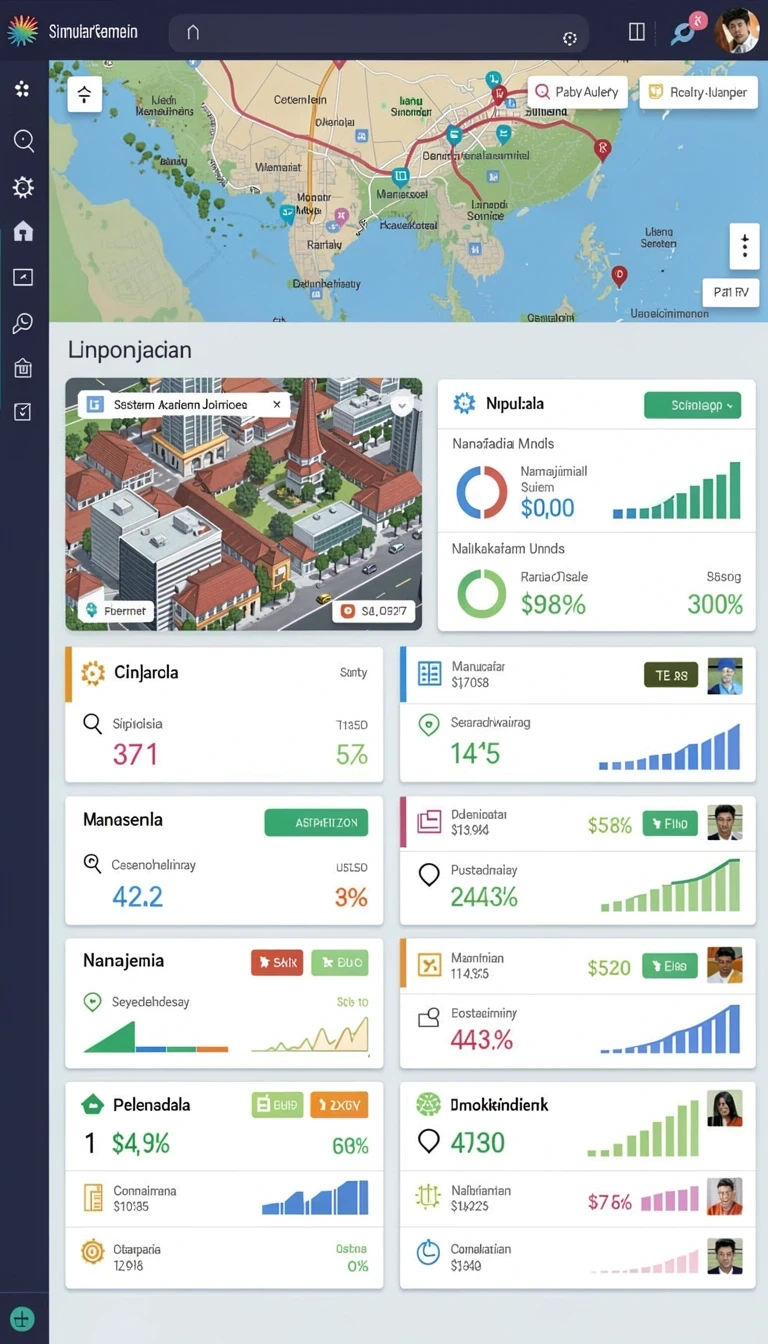768x1344 pixels.
Task: Tap the green plus button at the bottom left
Action: click(22, 1318)
